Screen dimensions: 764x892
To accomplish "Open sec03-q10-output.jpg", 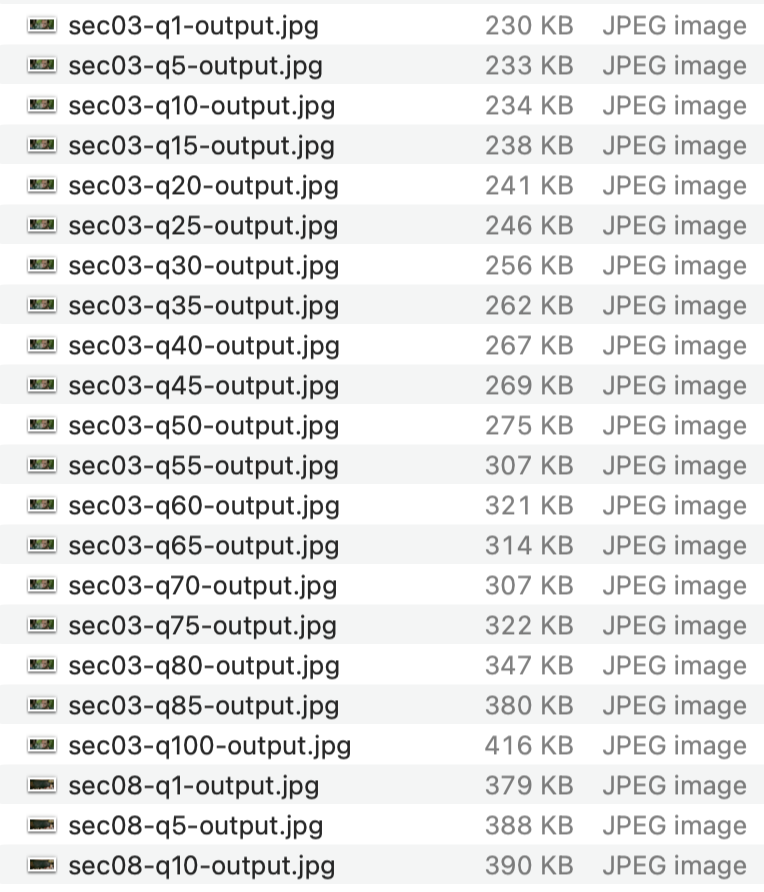I will pyautogui.click(x=201, y=106).
